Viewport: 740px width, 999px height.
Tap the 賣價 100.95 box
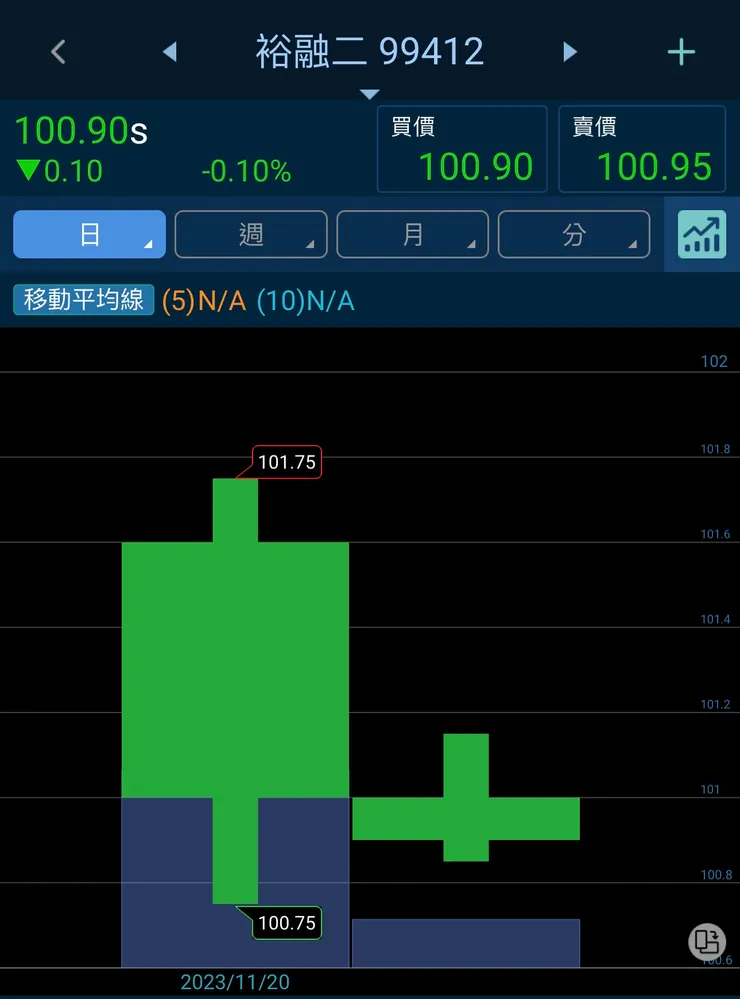[642, 149]
